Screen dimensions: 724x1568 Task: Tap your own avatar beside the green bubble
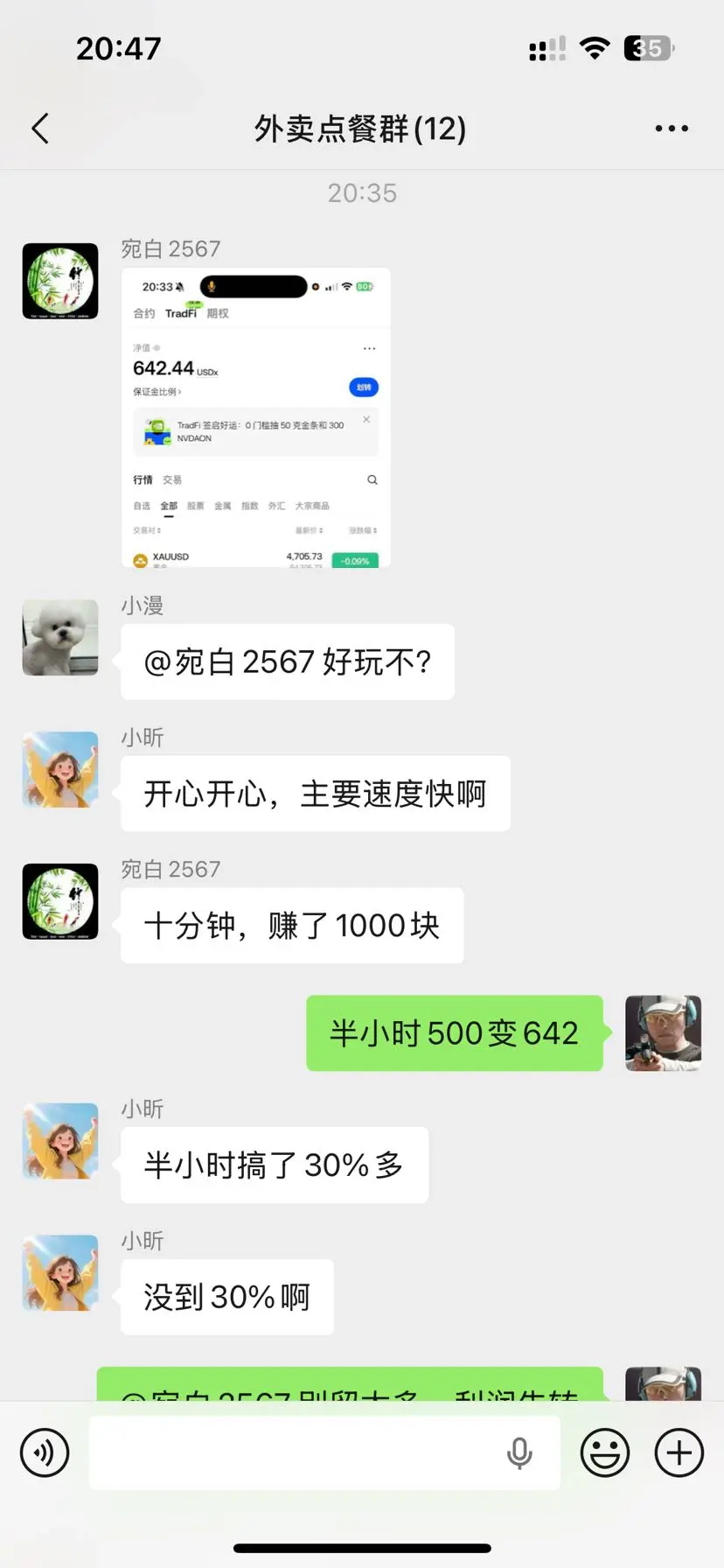(664, 1033)
